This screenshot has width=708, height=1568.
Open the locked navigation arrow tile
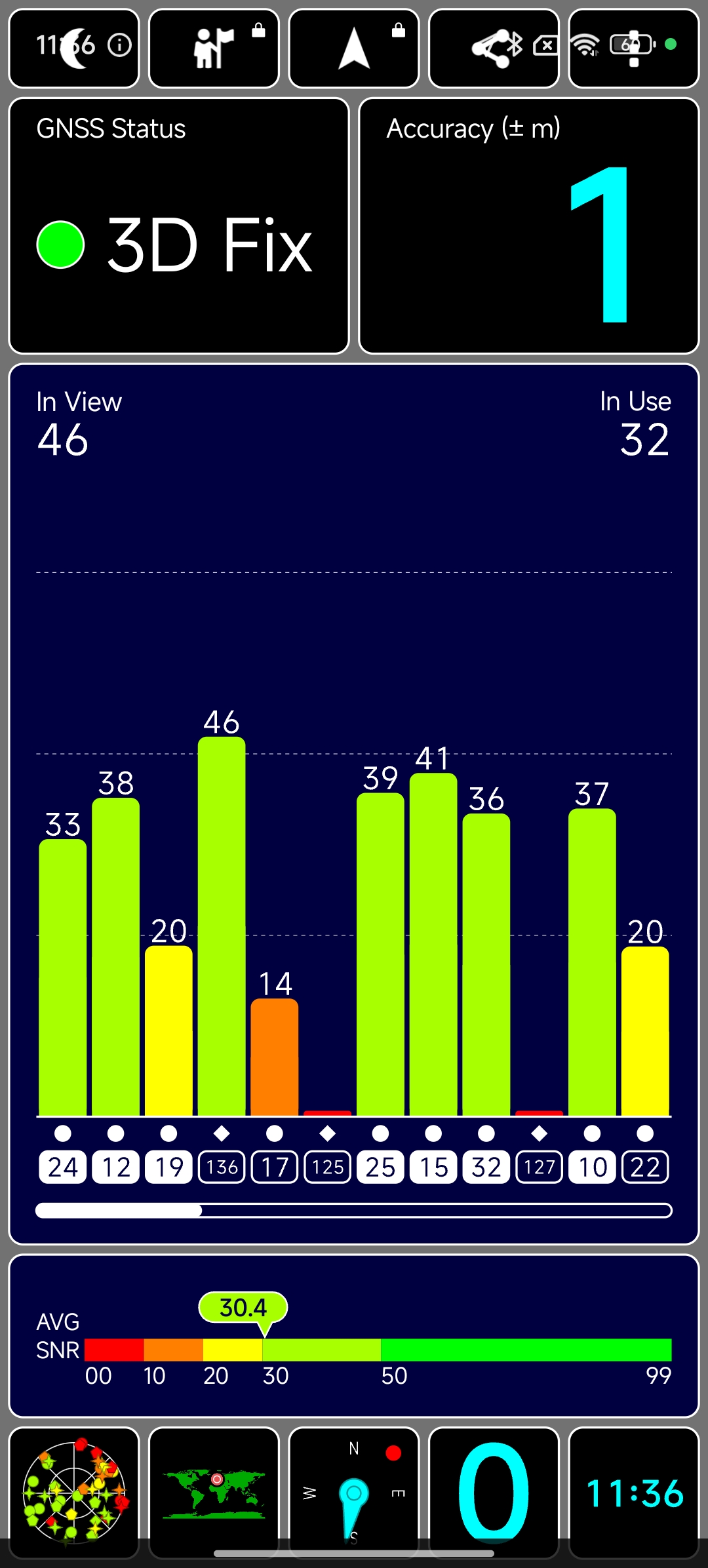tap(354, 49)
